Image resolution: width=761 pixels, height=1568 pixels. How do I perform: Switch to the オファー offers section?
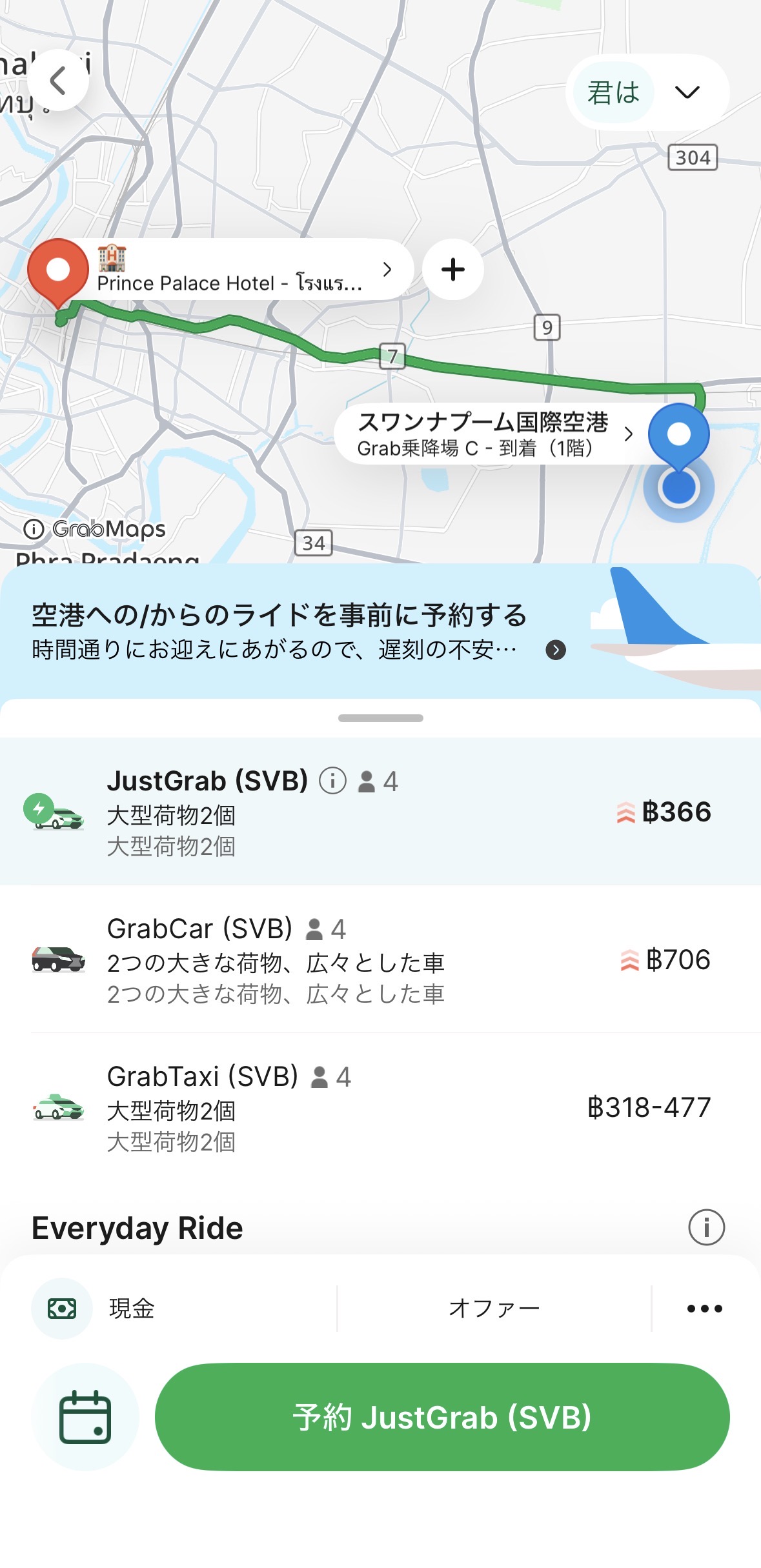coord(494,1309)
